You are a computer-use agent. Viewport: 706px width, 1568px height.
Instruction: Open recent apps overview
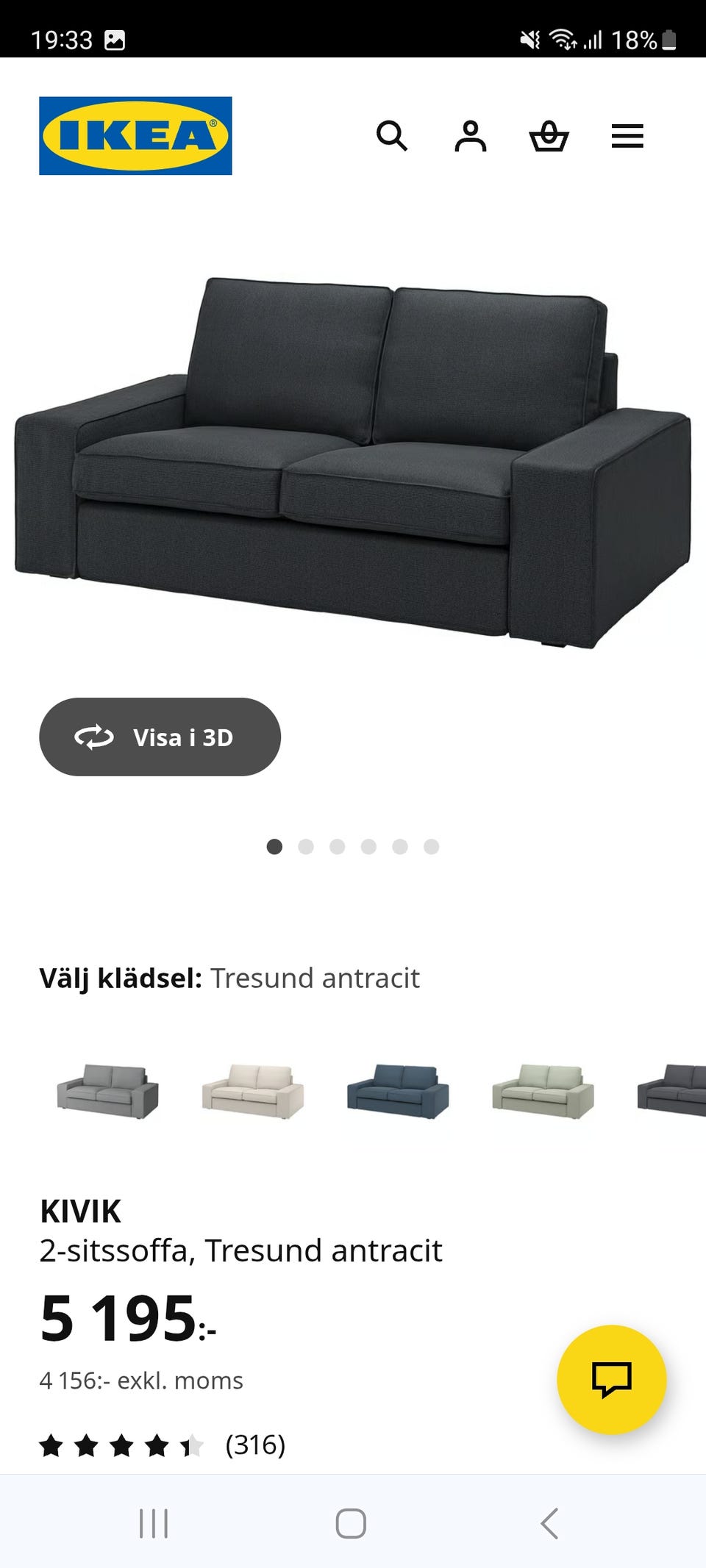pyautogui.click(x=153, y=1523)
